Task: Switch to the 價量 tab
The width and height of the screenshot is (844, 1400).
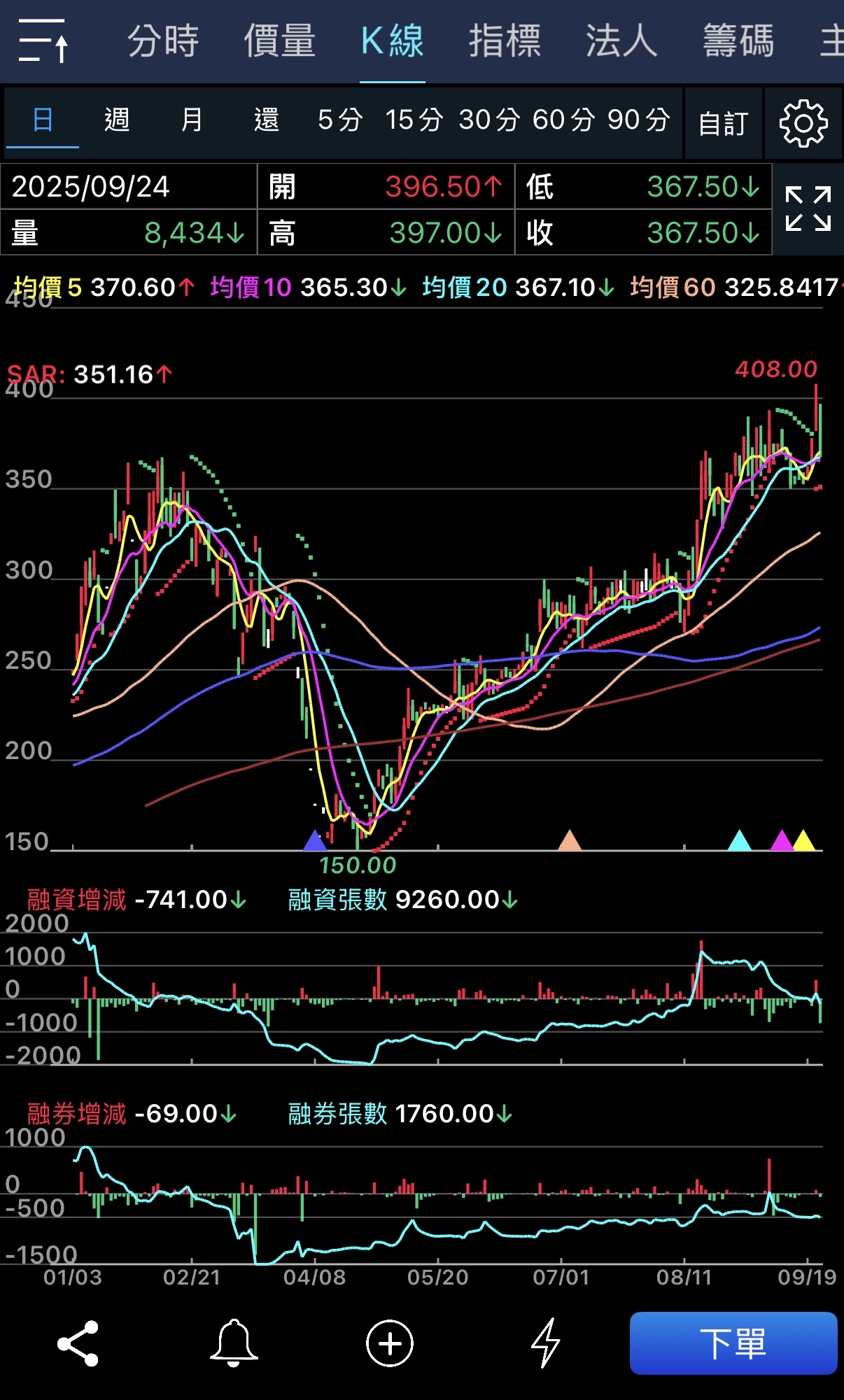Action: pyautogui.click(x=279, y=41)
